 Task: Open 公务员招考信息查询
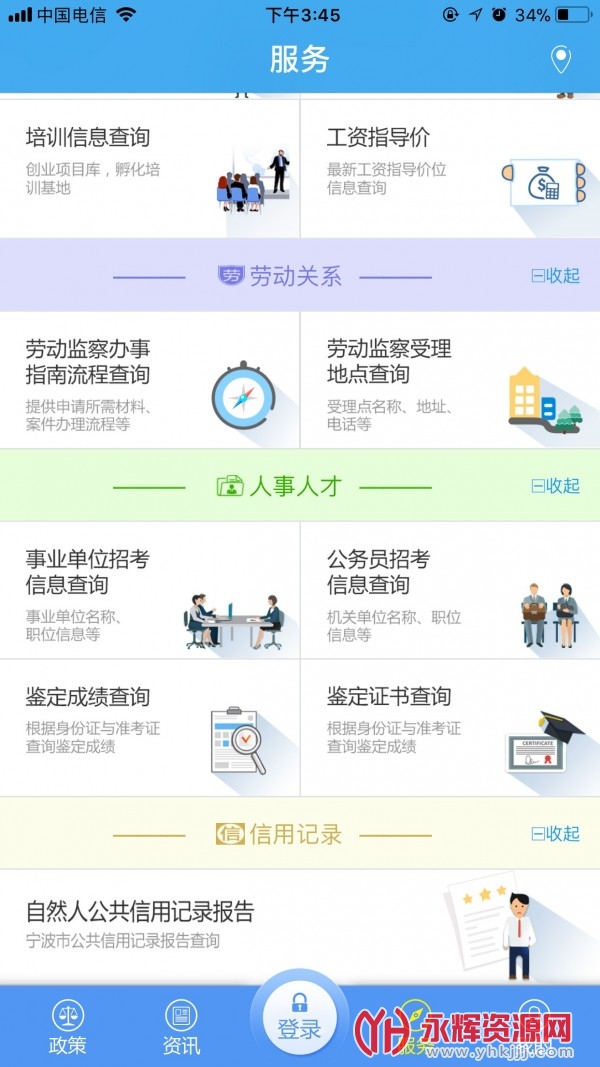point(450,590)
